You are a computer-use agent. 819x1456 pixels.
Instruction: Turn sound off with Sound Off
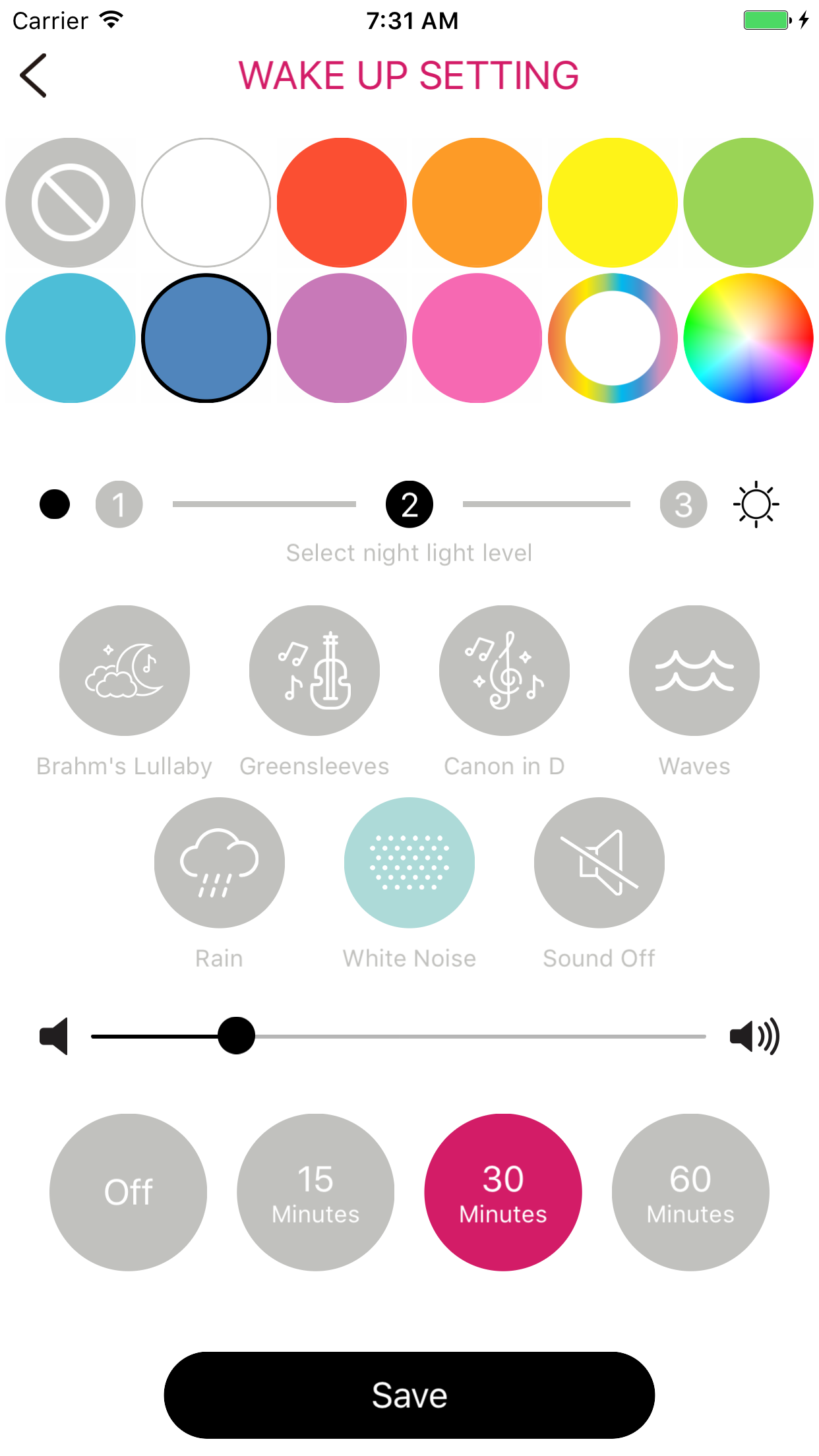[599, 863]
